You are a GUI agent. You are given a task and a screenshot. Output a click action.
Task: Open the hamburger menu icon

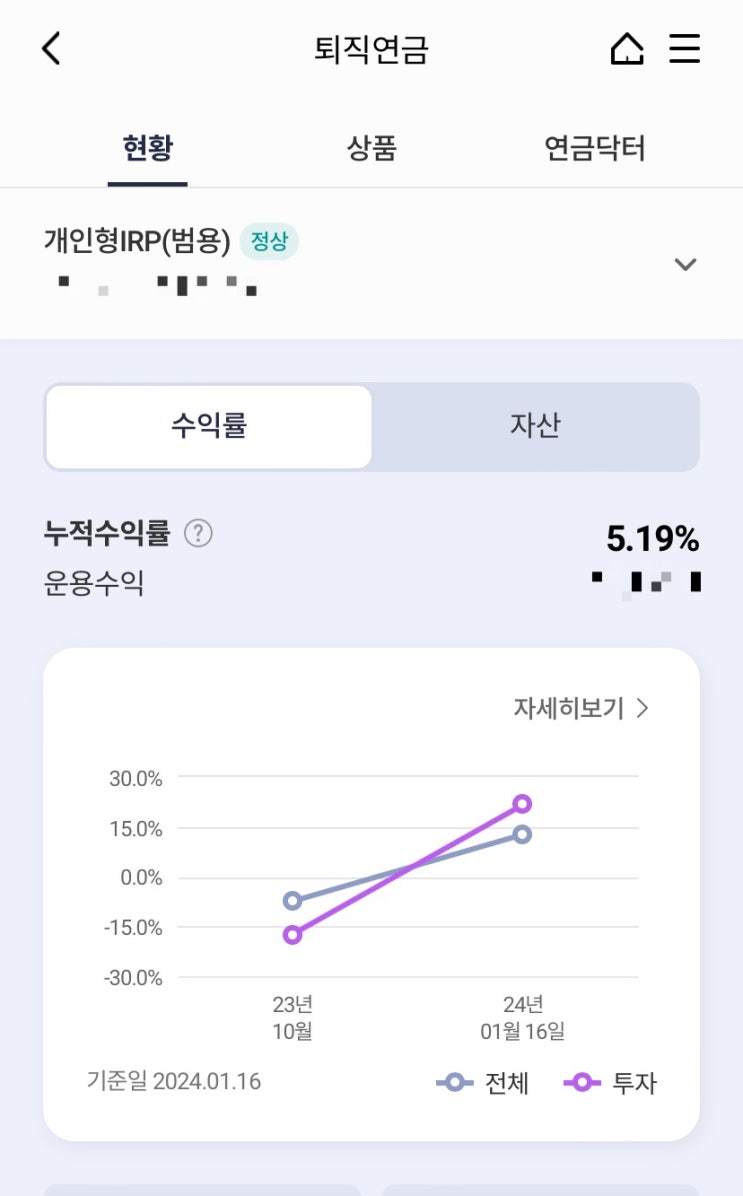(686, 48)
